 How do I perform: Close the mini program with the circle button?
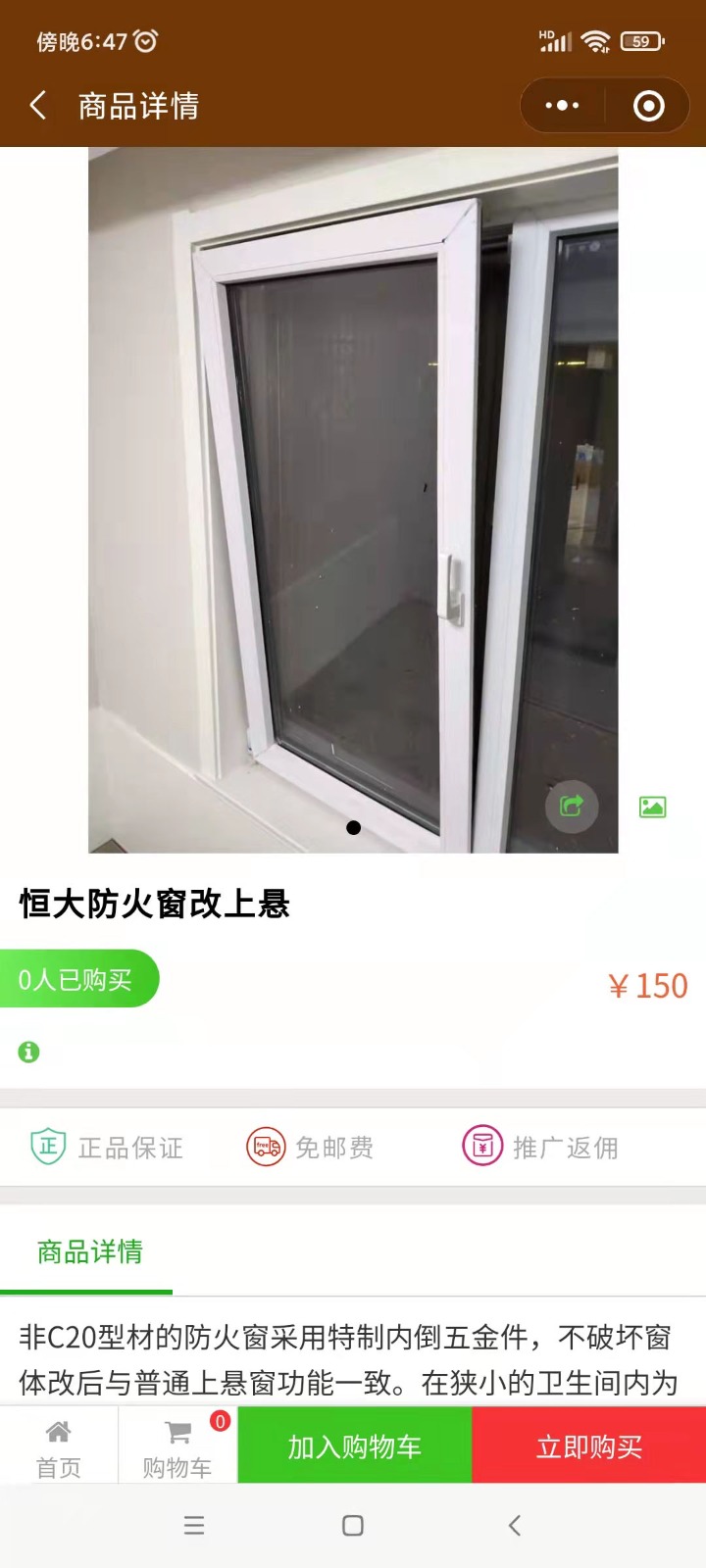[x=648, y=106]
